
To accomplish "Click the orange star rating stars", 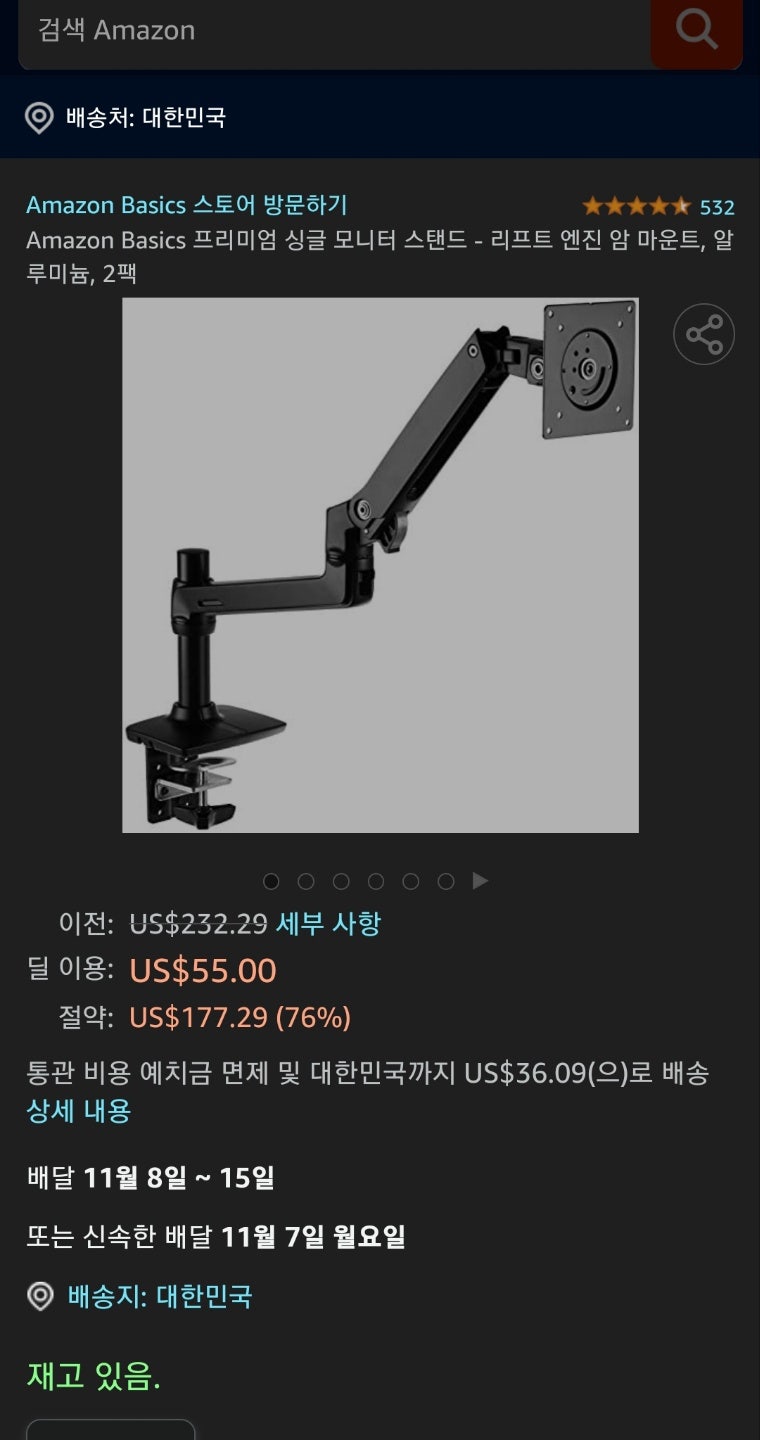I will pos(634,205).
